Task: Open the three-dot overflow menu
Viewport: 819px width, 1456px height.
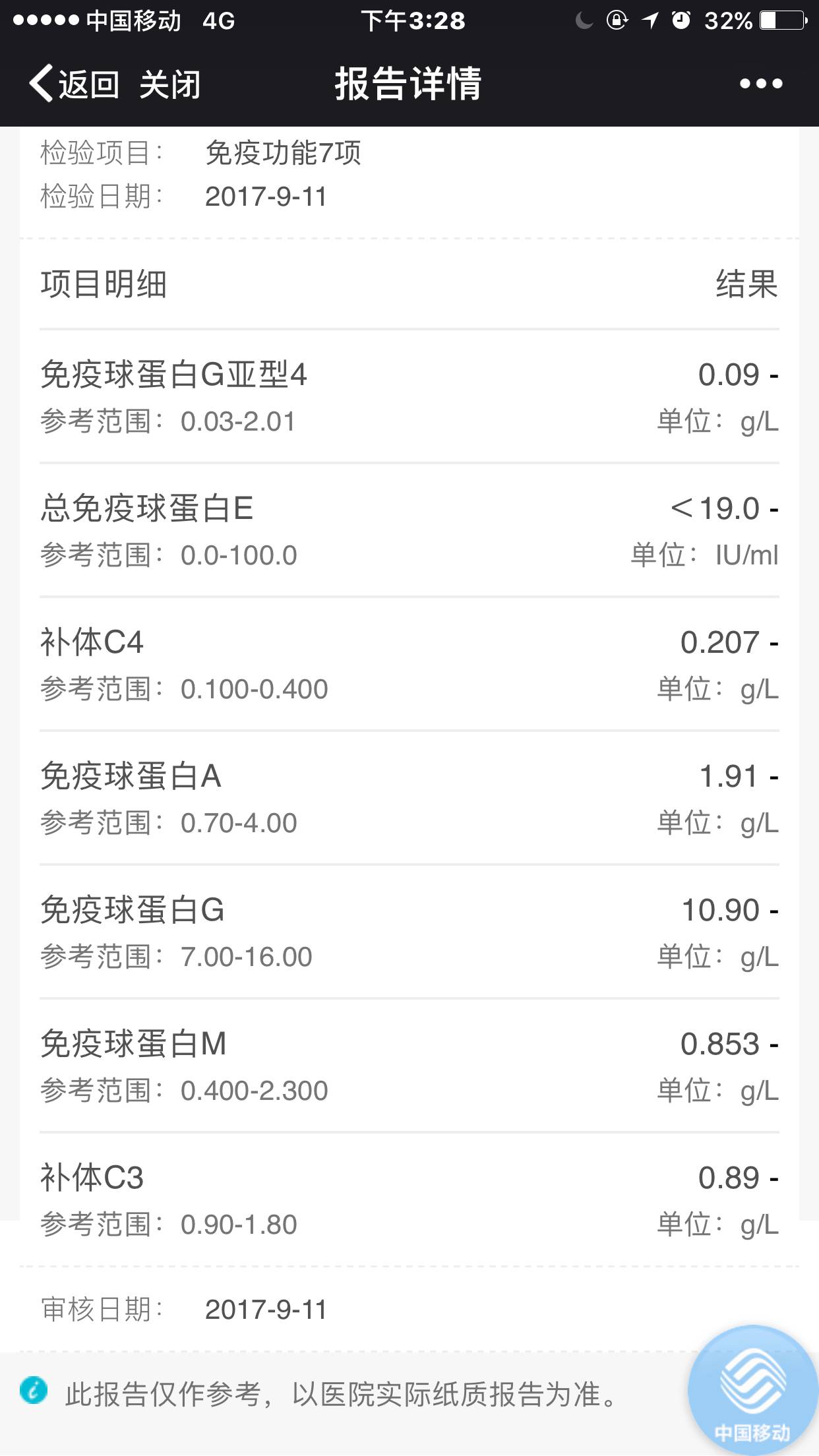Action: (x=760, y=84)
